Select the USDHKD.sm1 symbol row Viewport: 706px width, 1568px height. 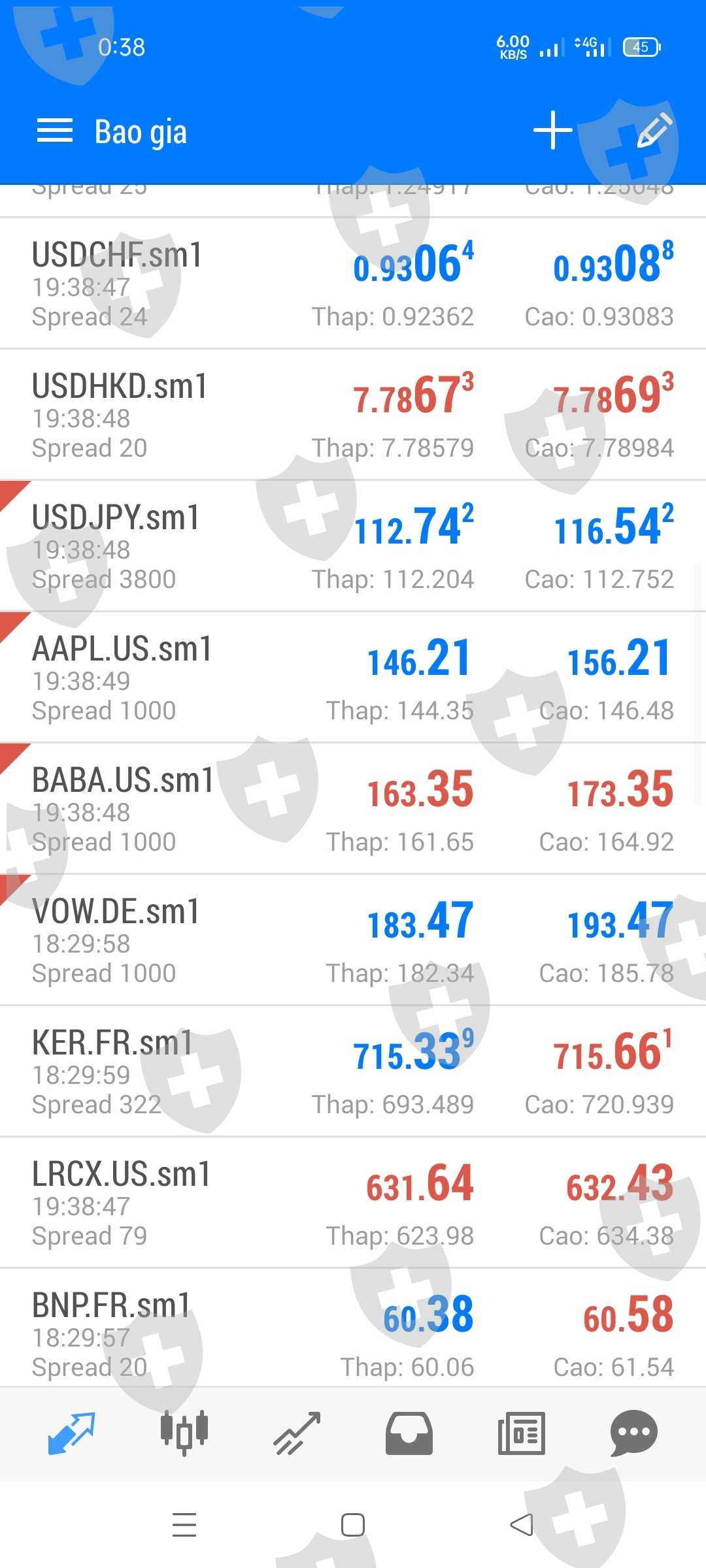353,415
